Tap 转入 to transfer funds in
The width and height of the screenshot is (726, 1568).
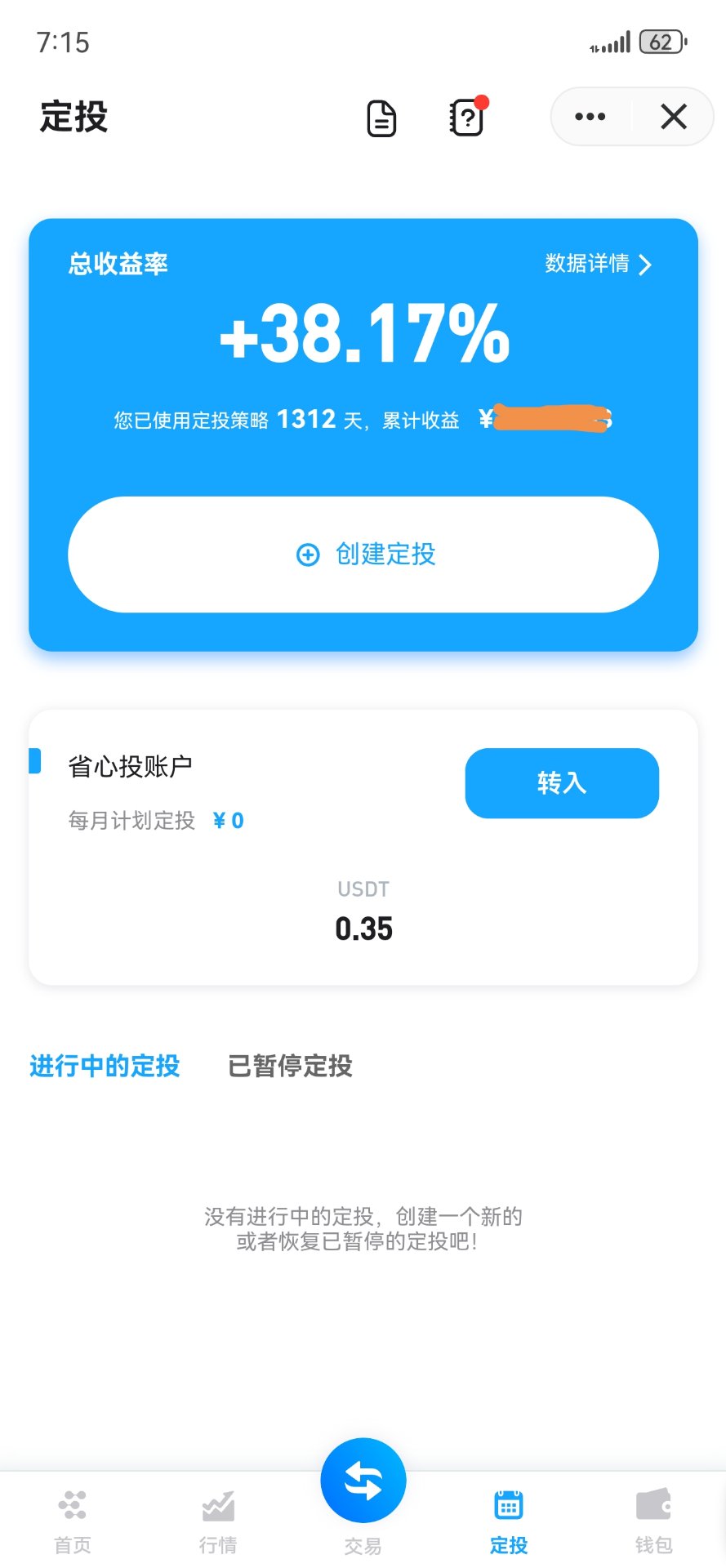562,783
